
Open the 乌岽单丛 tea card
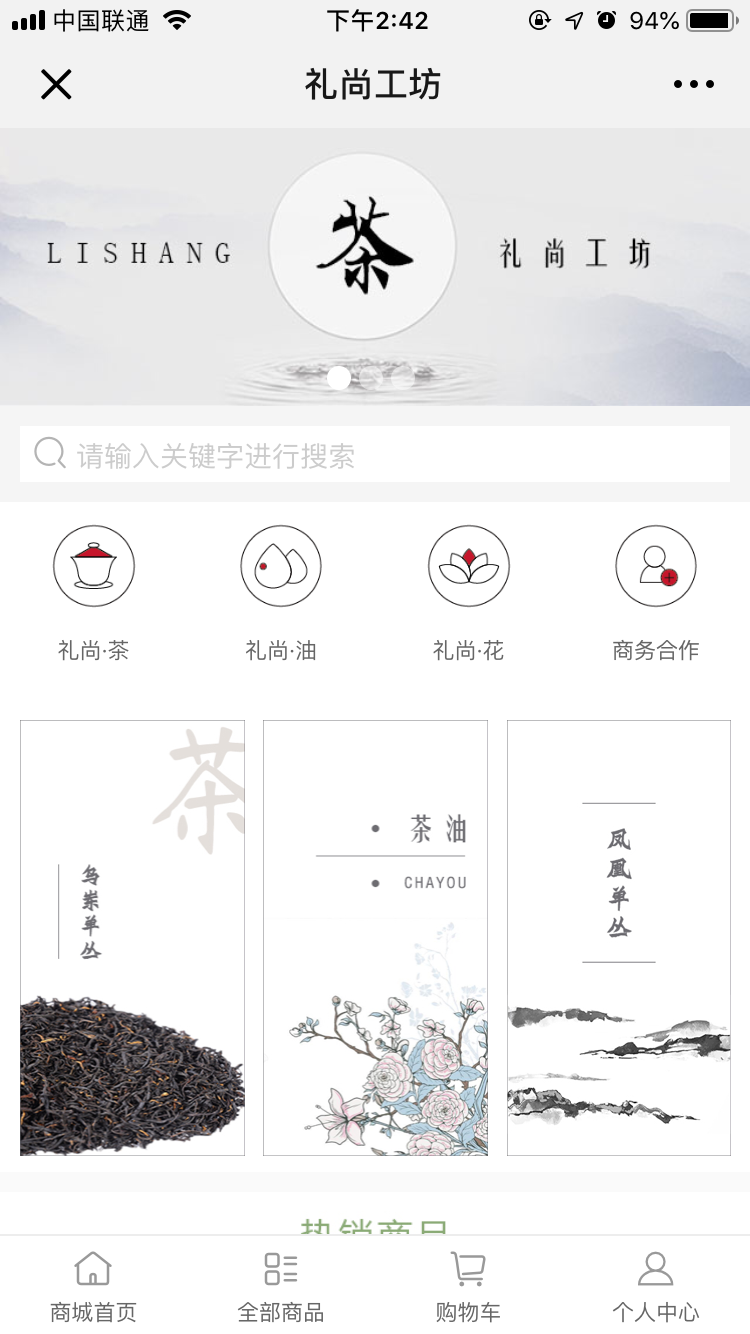(132, 937)
